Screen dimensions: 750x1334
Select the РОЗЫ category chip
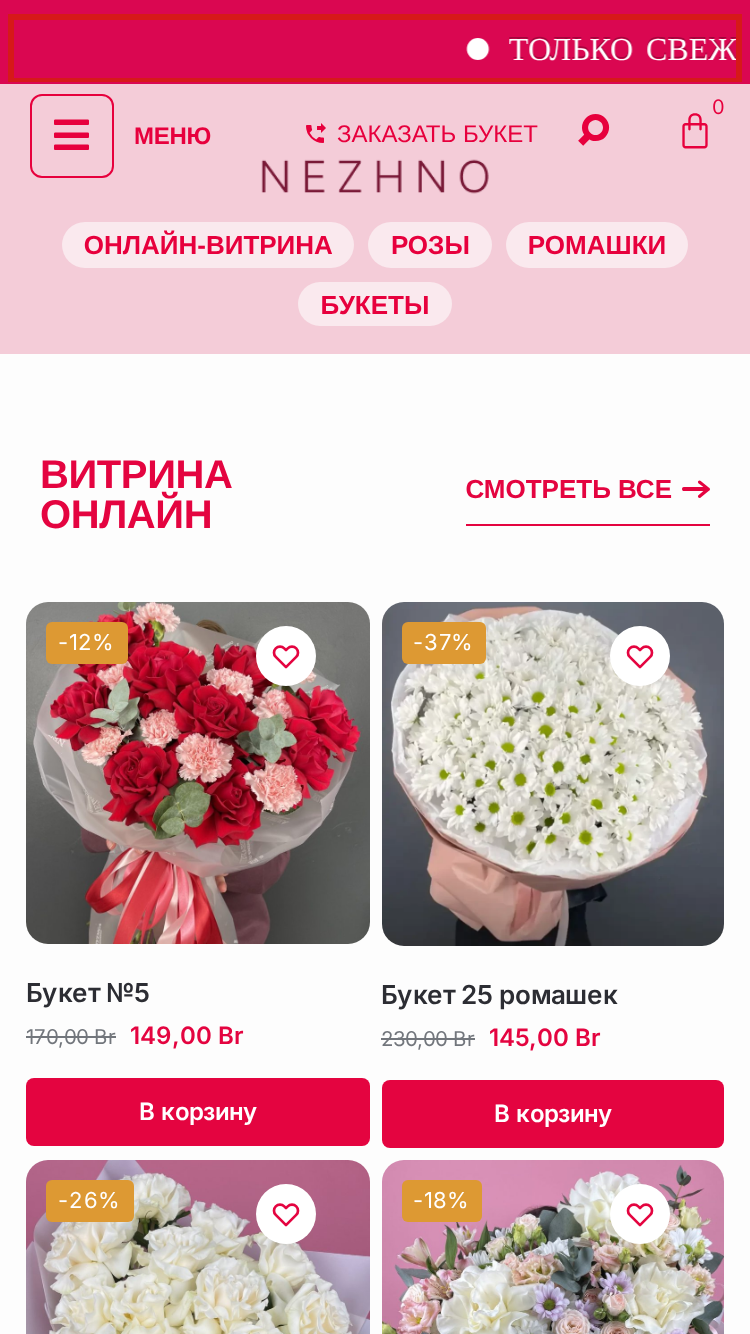point(430,245)
